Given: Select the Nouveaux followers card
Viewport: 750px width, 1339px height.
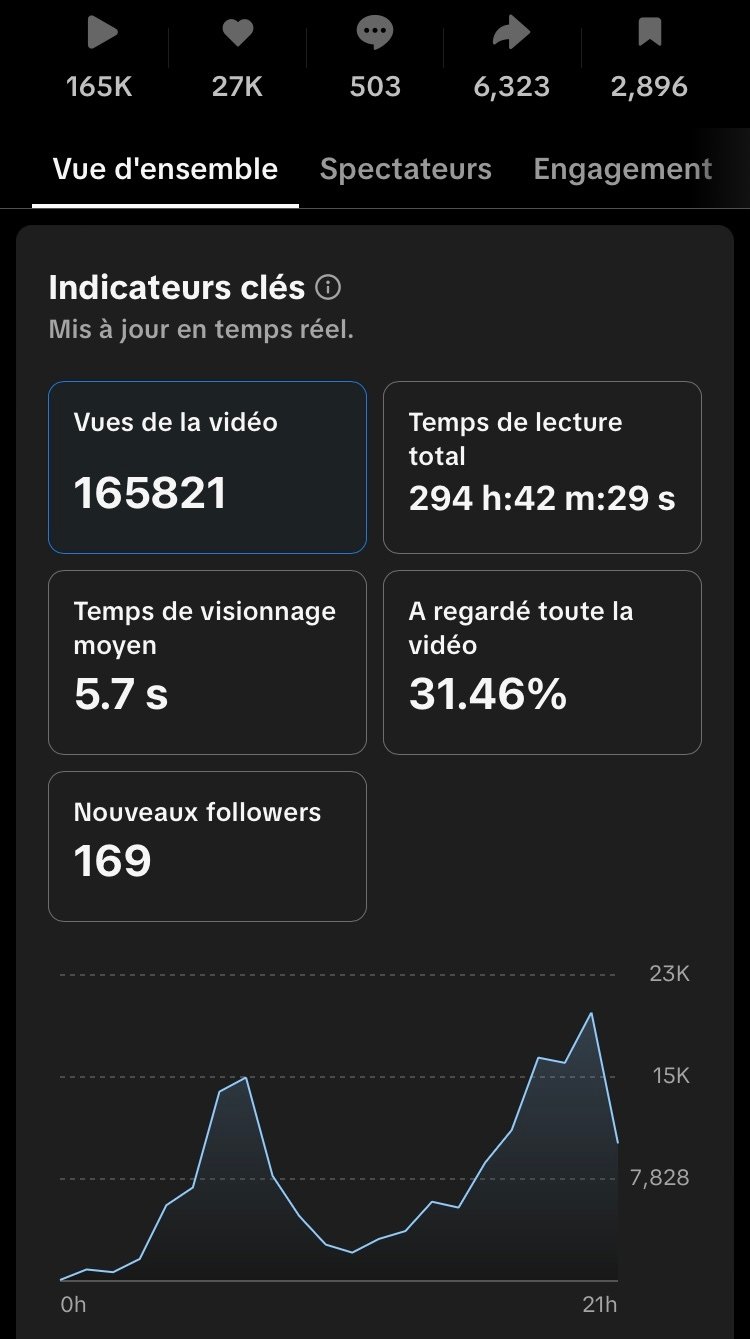Looking at the screenshot, I should [207, 846].
